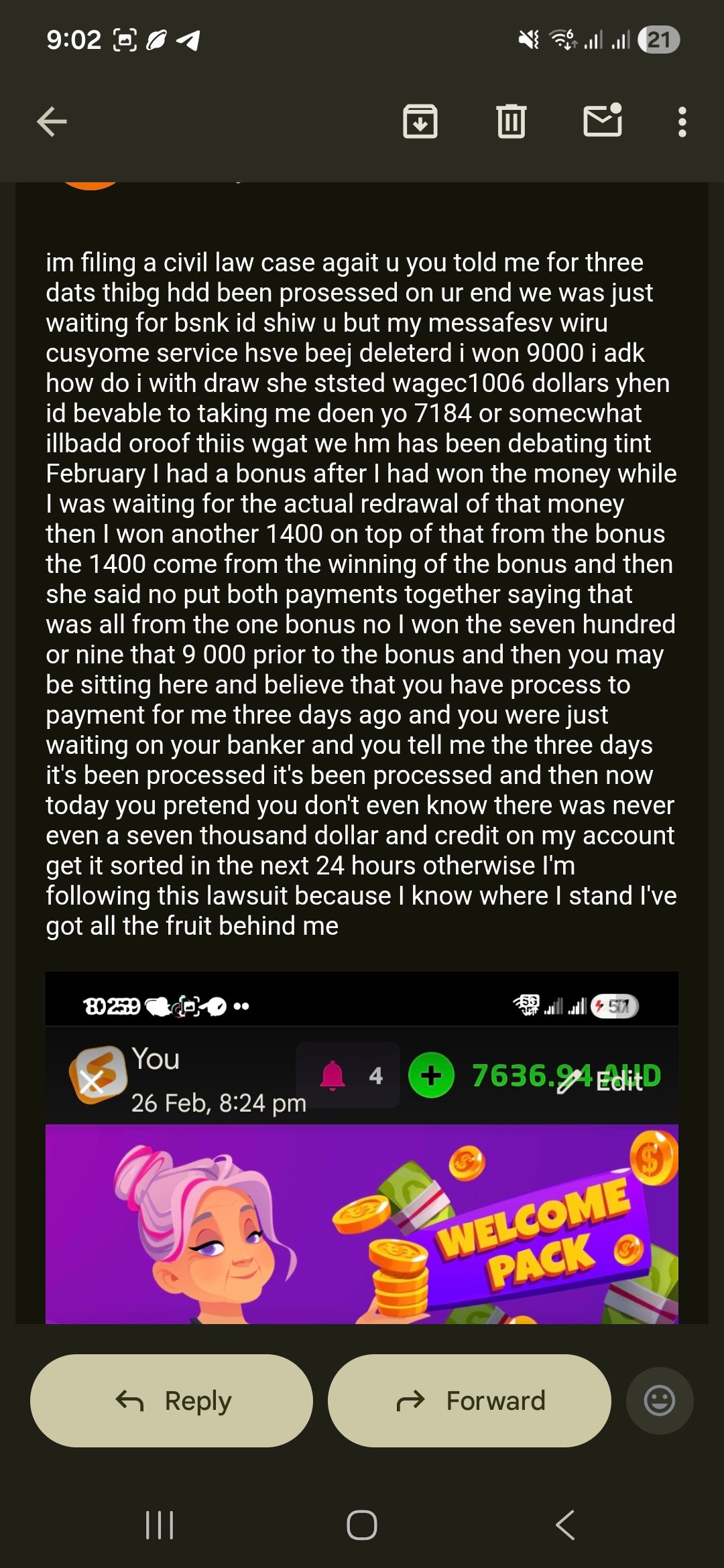Archive this email

(x=420, y=122)
